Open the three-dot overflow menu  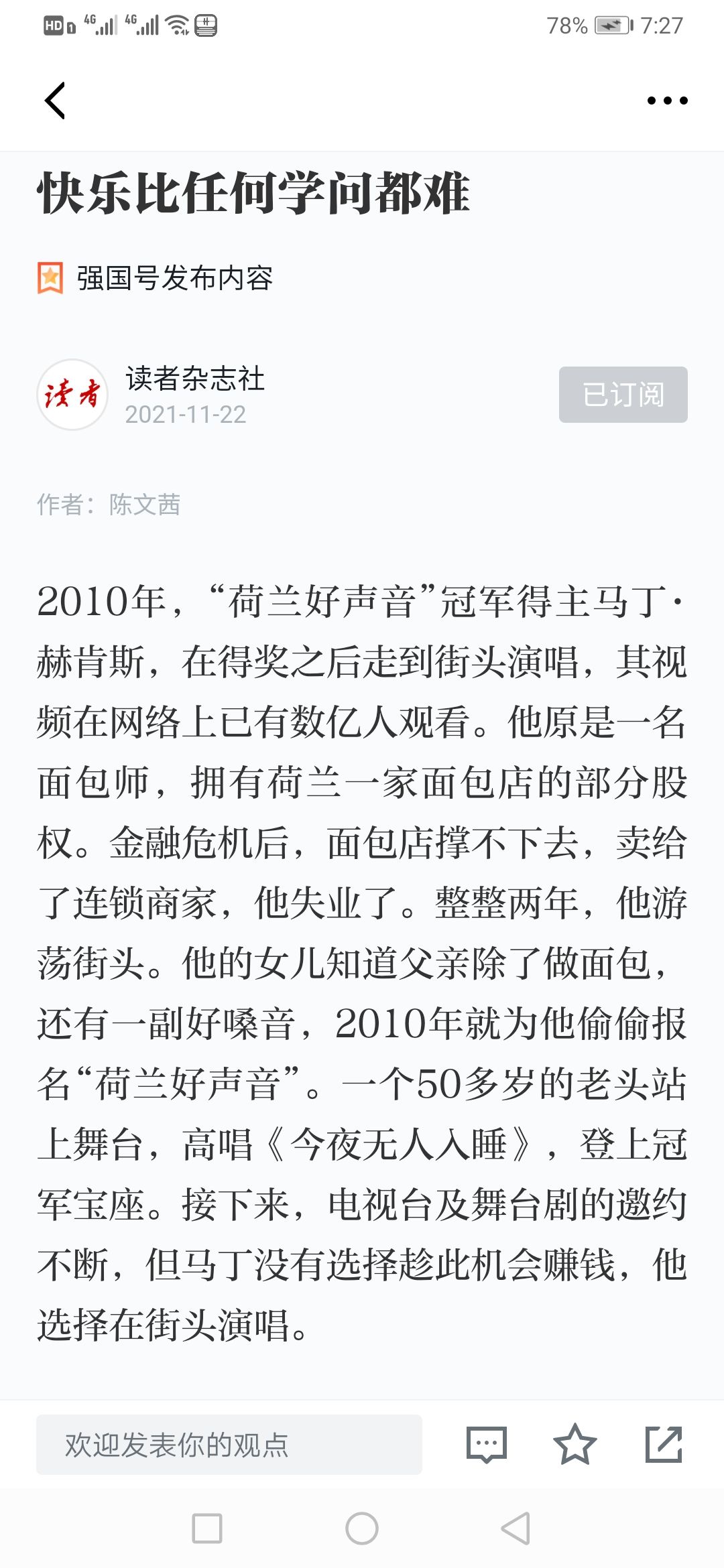coord(667,101)
